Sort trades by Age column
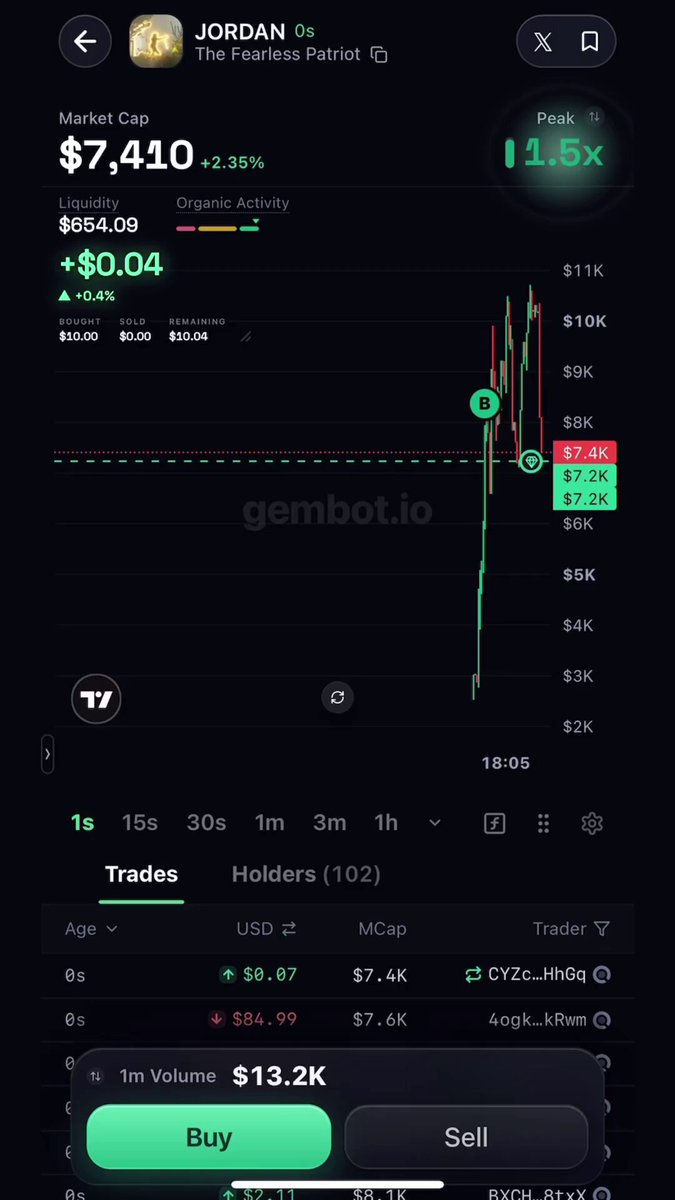The height and width of the screenshot is (1200, 675). 91,929
